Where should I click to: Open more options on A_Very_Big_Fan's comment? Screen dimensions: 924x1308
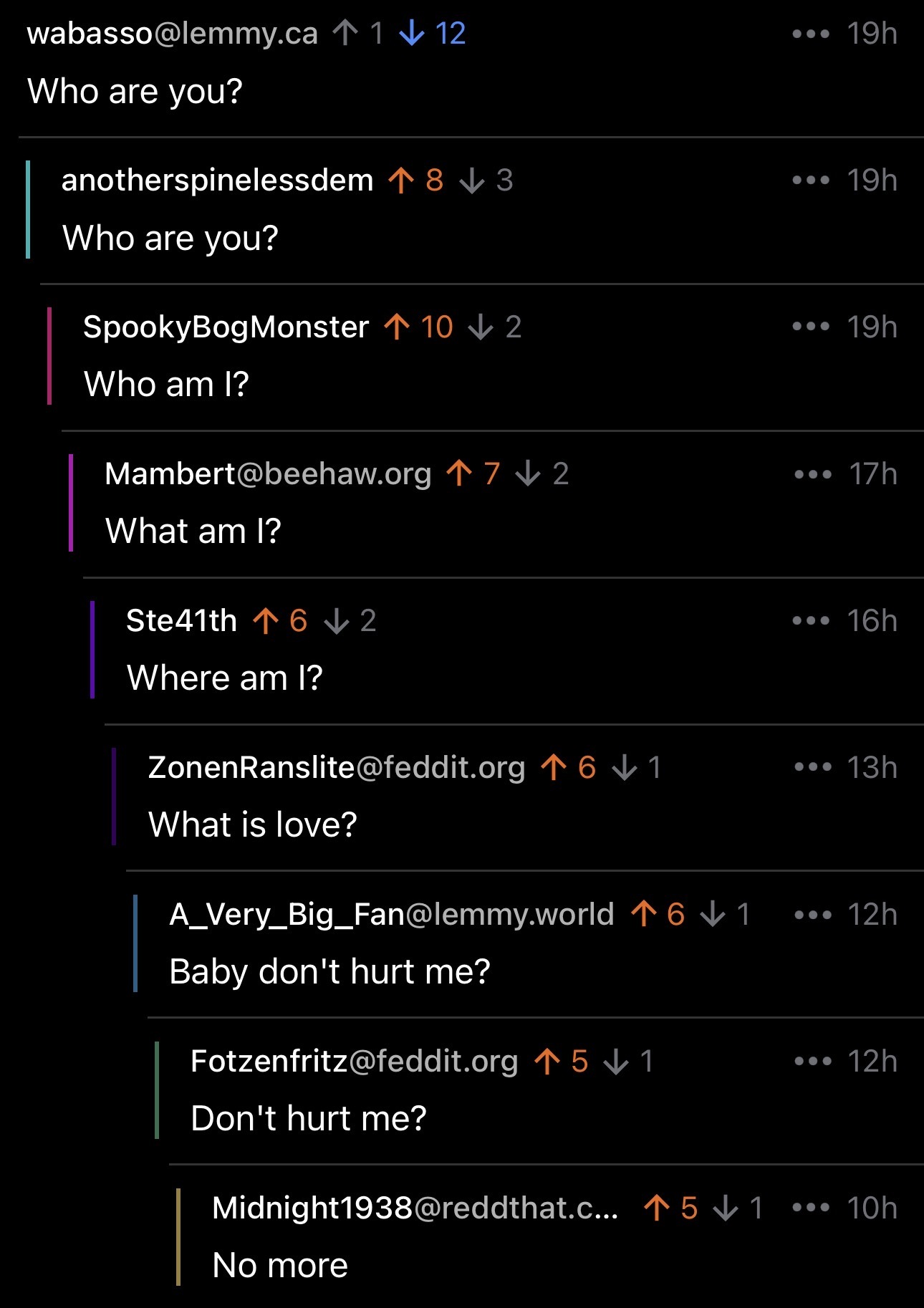point(813,915)
